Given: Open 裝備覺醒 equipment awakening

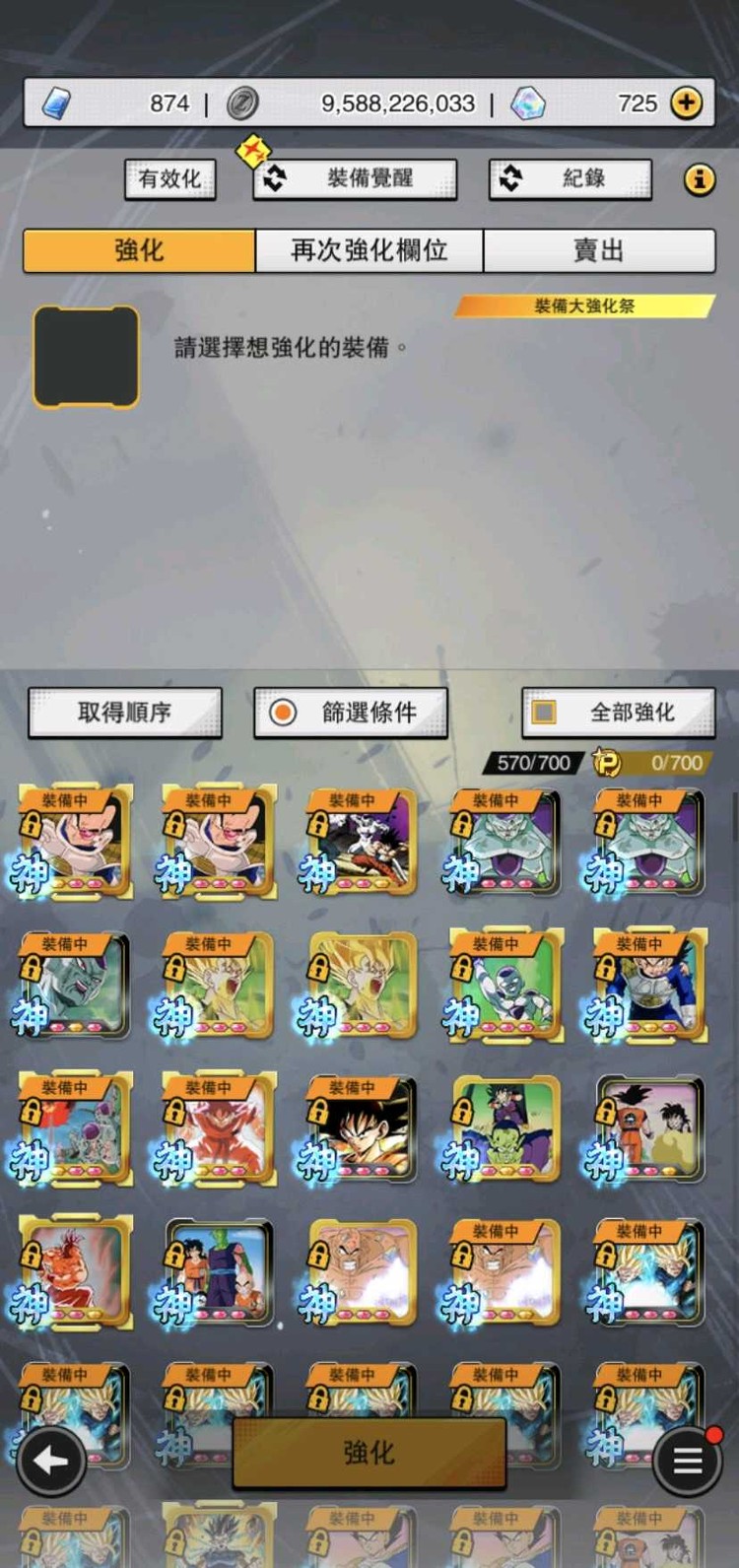Looking at the screenshot, I should [x=356, y=178].
